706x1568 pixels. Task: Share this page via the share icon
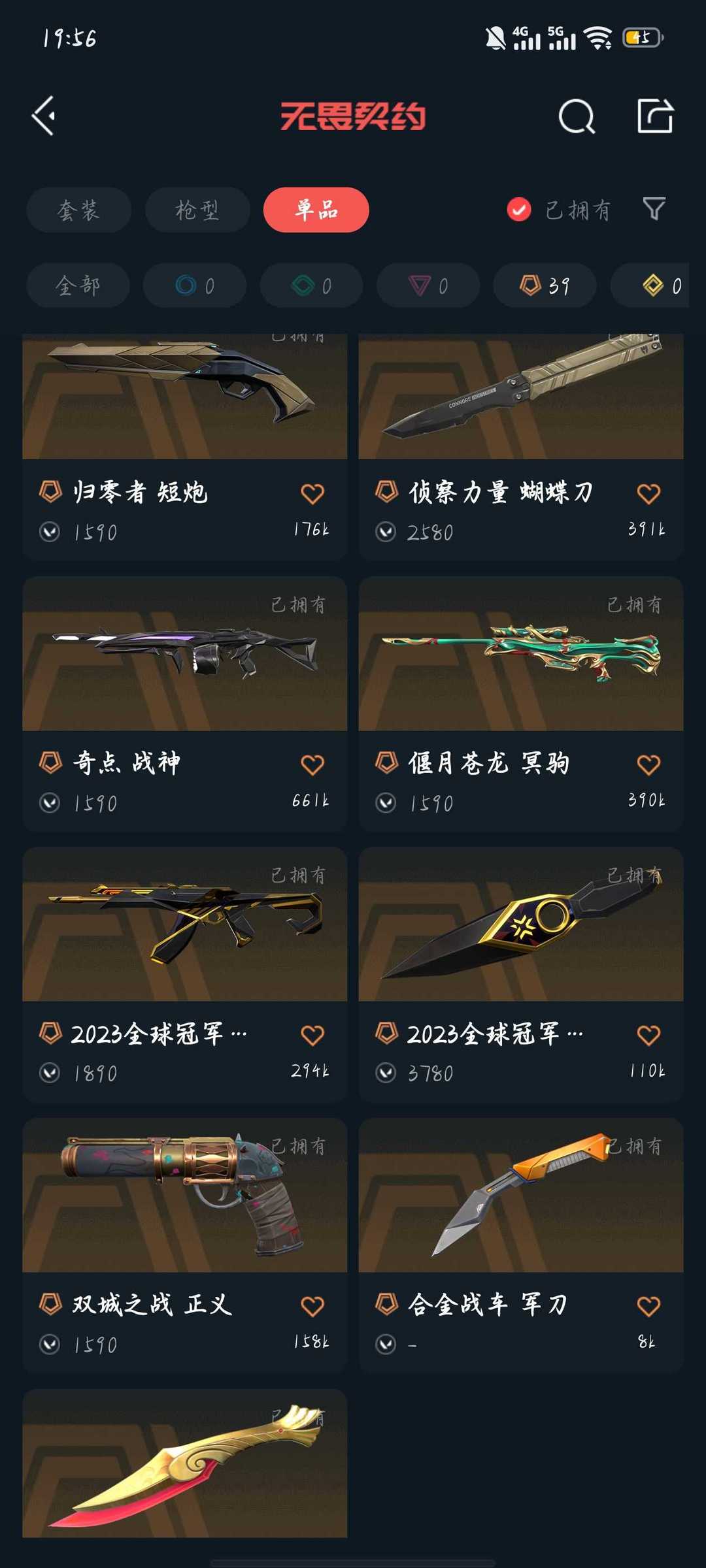655,116
